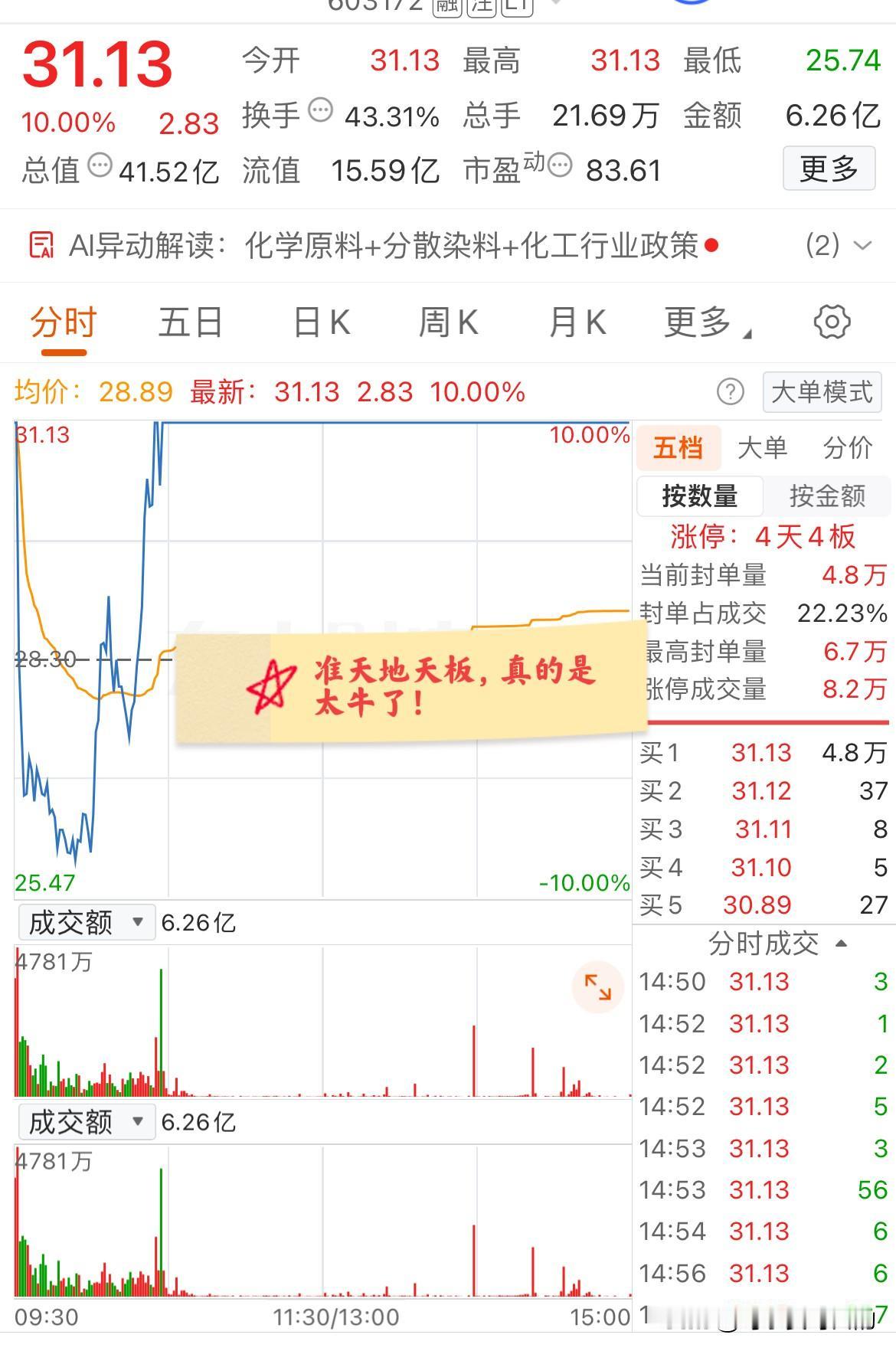
Task: Toggle back to 按数量 display
Action: pos(699,496)
